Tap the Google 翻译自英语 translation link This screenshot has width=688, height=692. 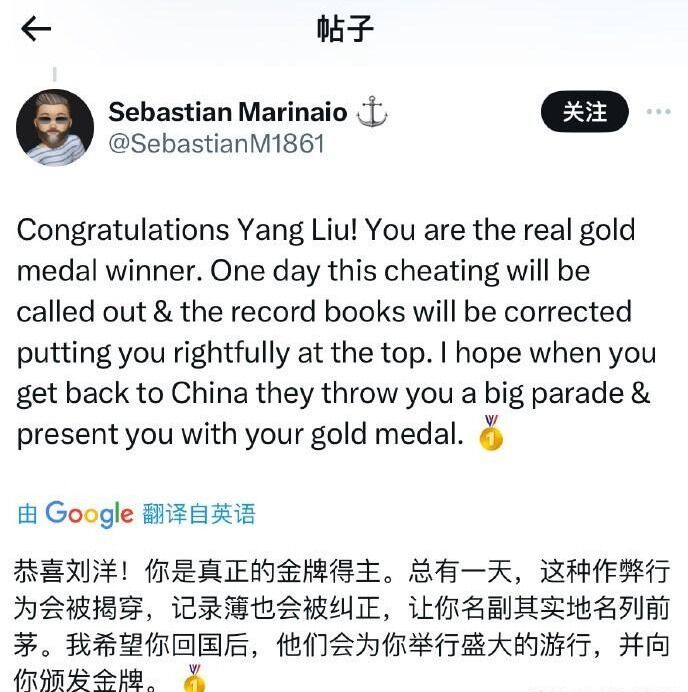137,514
